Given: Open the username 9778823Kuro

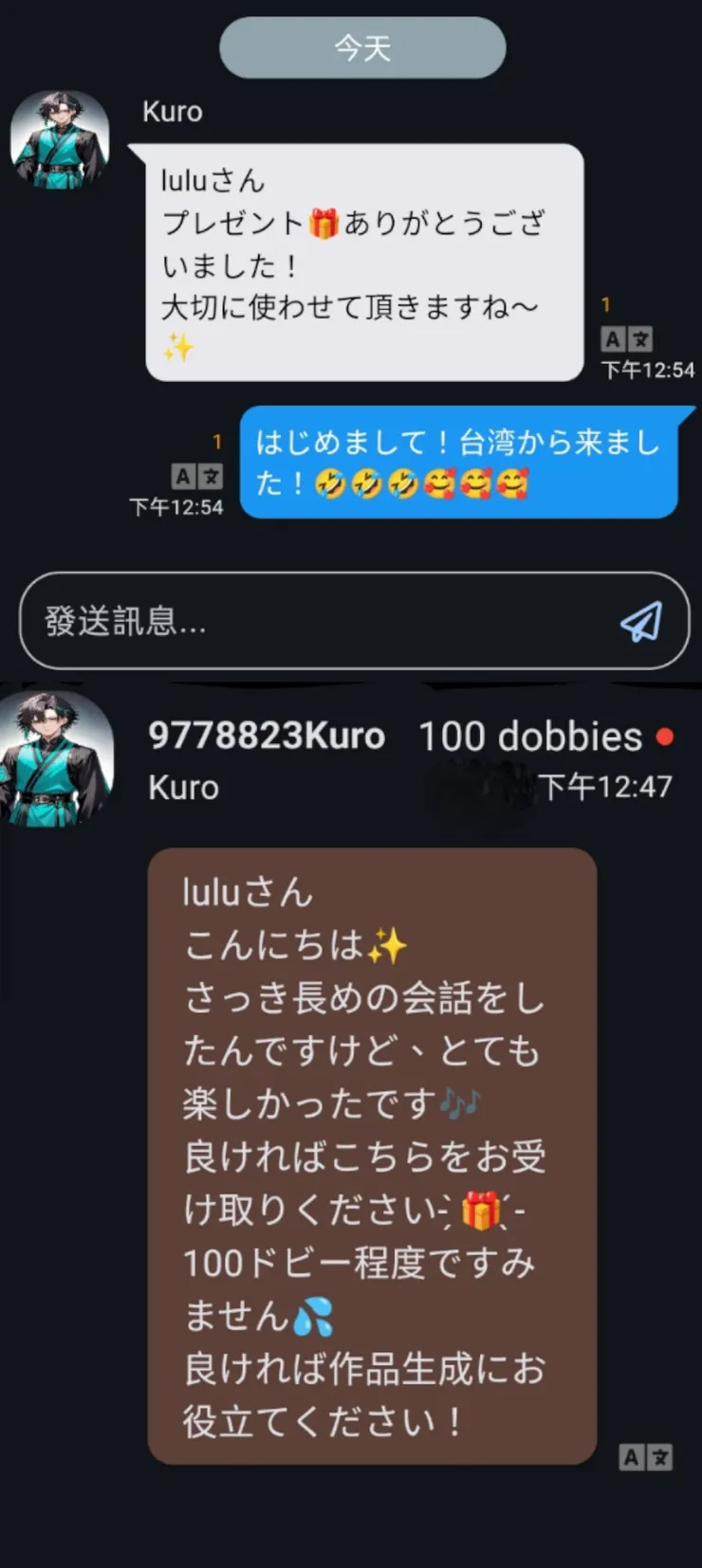Looking at the screenshot, I should [x=267, y=736].
